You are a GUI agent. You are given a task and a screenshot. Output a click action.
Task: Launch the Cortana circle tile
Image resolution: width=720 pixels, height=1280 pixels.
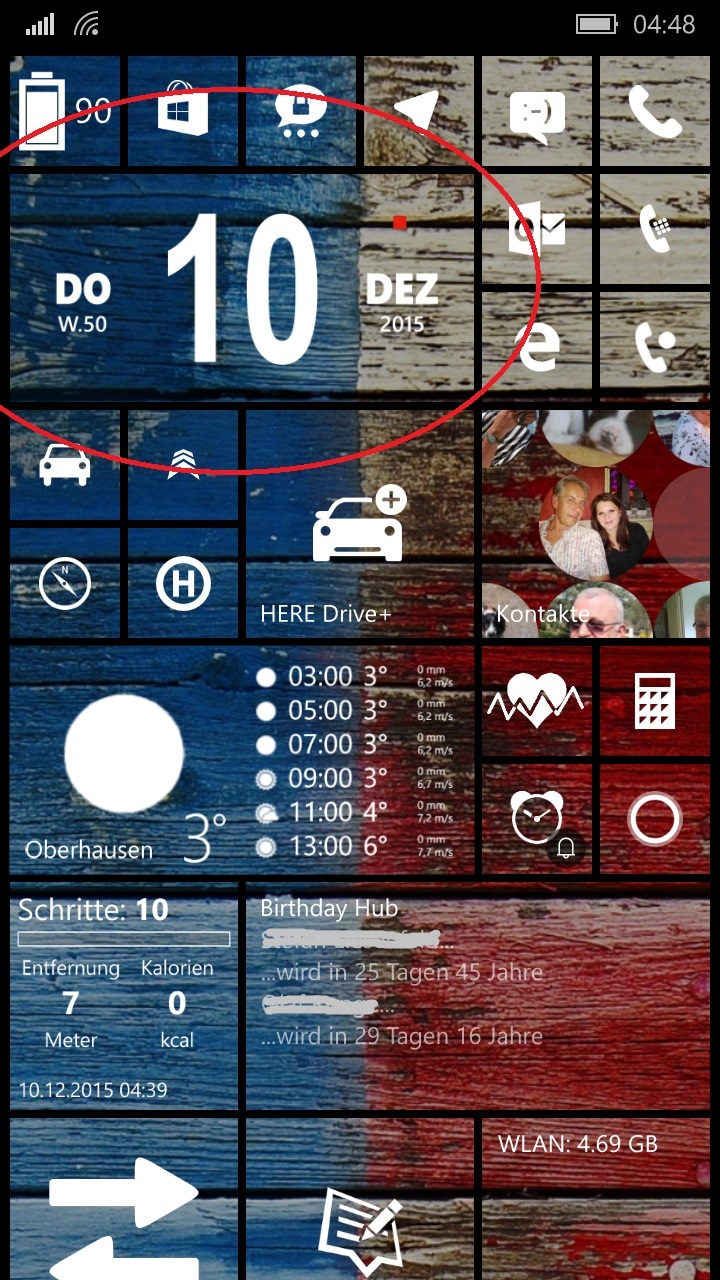click(655, 819)
